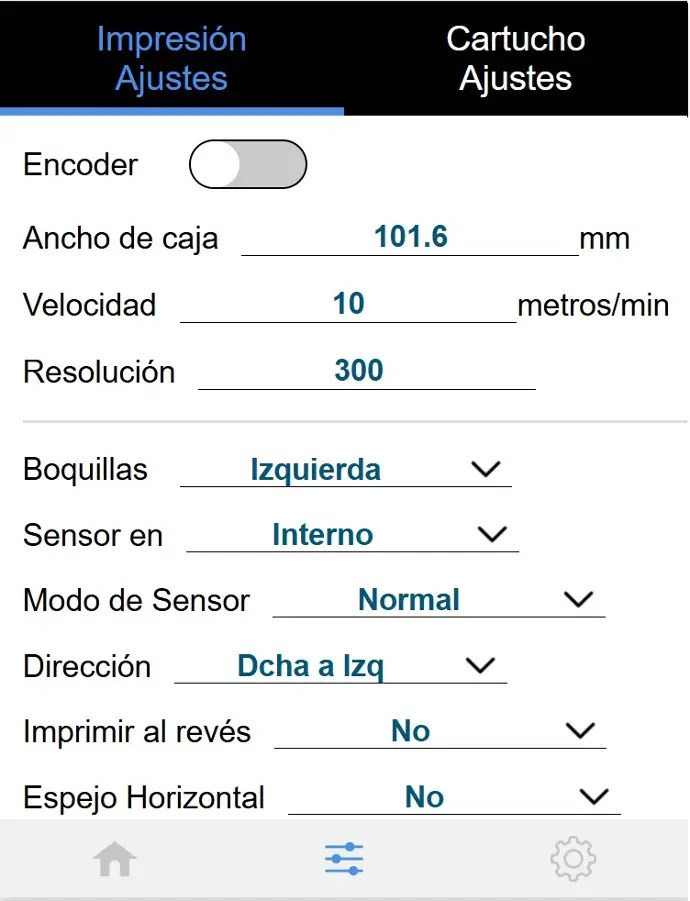Image resolution: width=690 pixels, height=901 pixels.
Task: Toggle the Encoder switch
Action: pos(248,165)
